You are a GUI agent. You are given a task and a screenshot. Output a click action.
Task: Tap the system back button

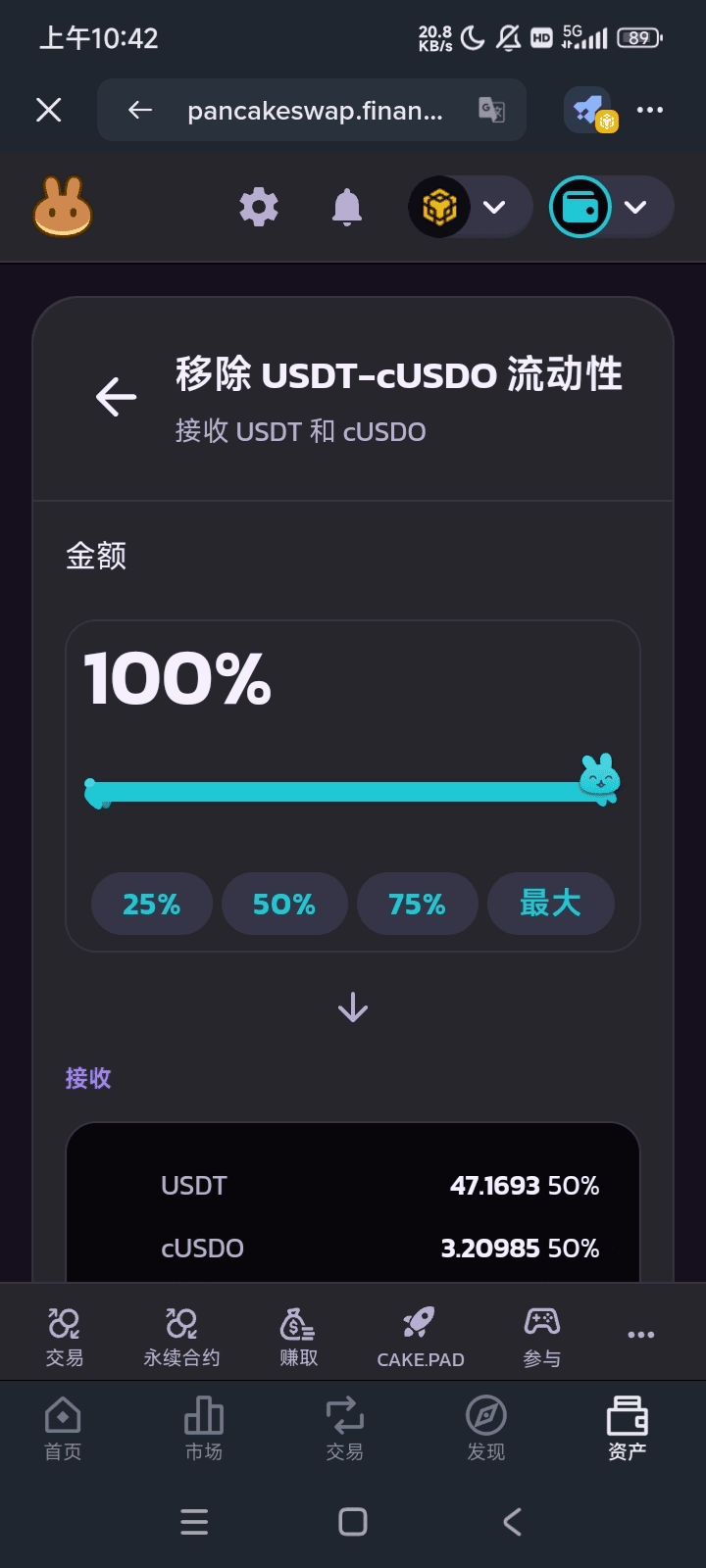[x=512, y=1522]
